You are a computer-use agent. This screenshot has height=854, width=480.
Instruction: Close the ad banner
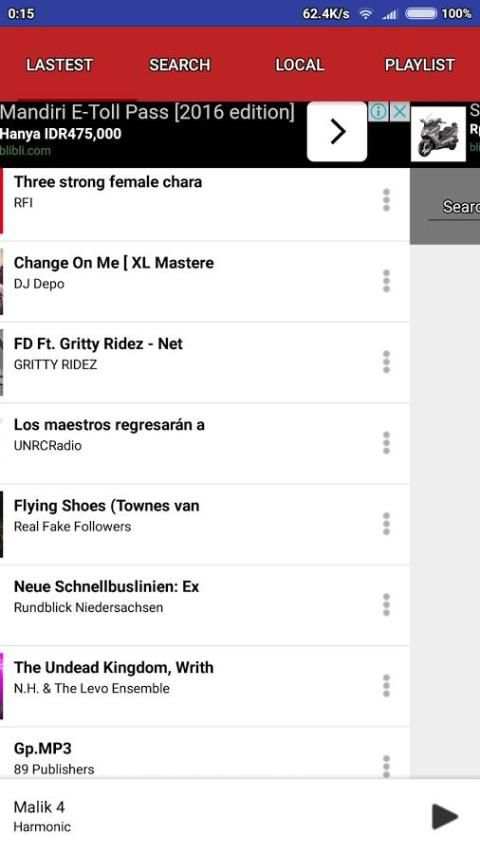point(400,112)
